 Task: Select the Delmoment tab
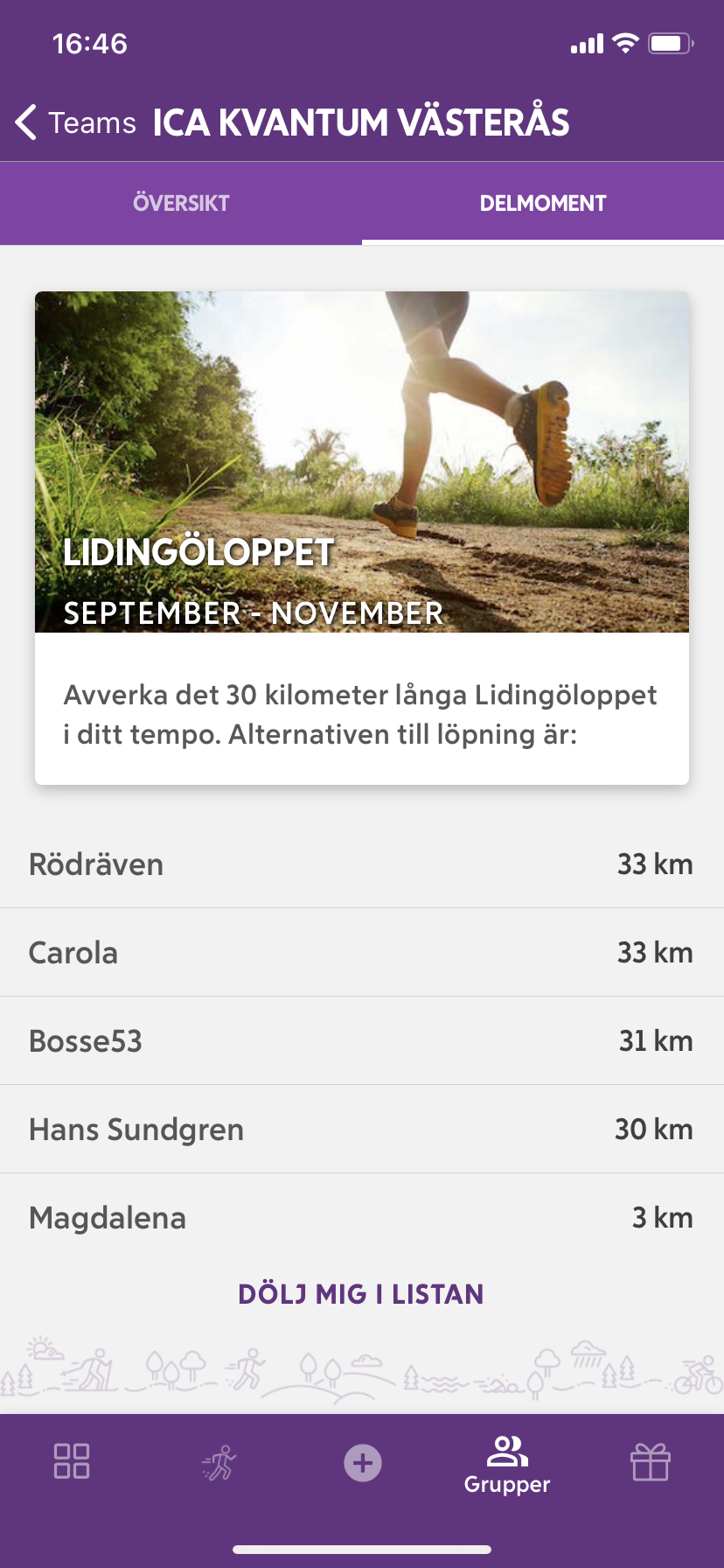tap(543, 203)
